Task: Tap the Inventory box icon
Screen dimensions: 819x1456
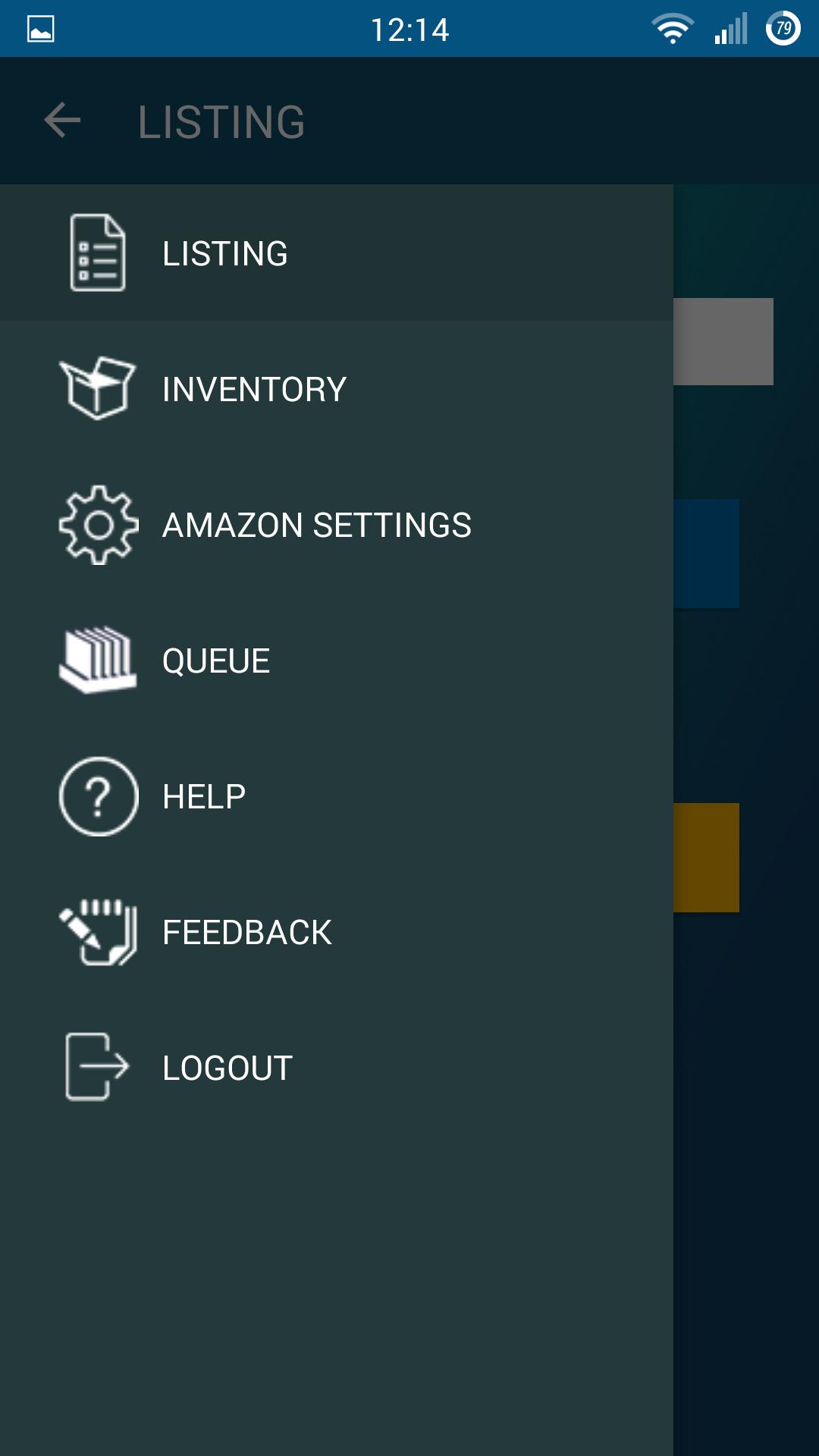Action: (96, 388)
